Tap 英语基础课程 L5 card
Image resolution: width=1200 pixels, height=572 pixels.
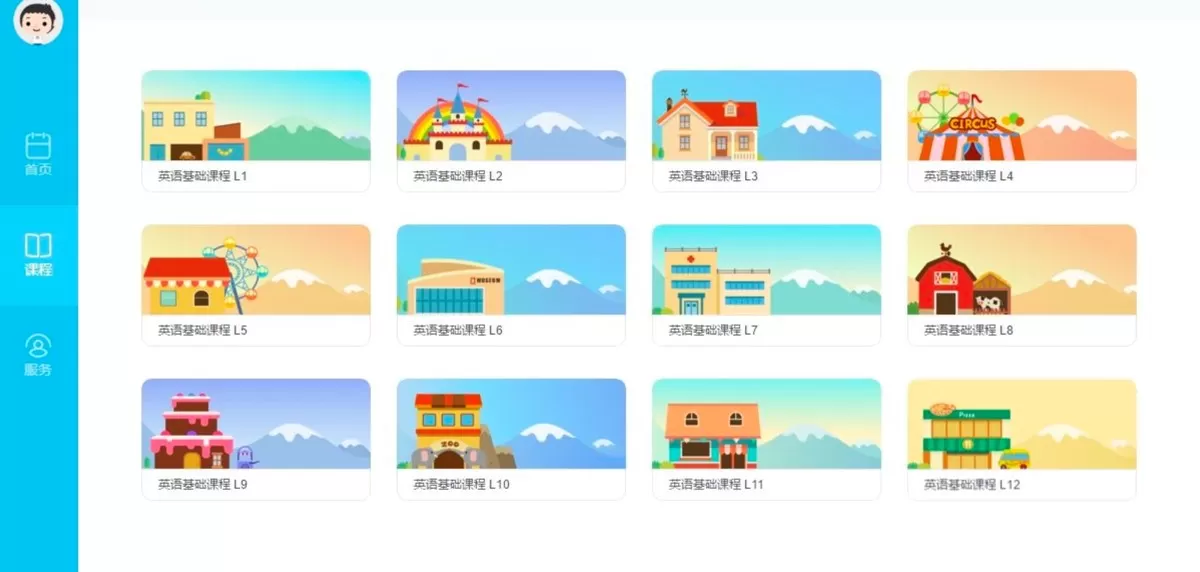pos(255,284)
